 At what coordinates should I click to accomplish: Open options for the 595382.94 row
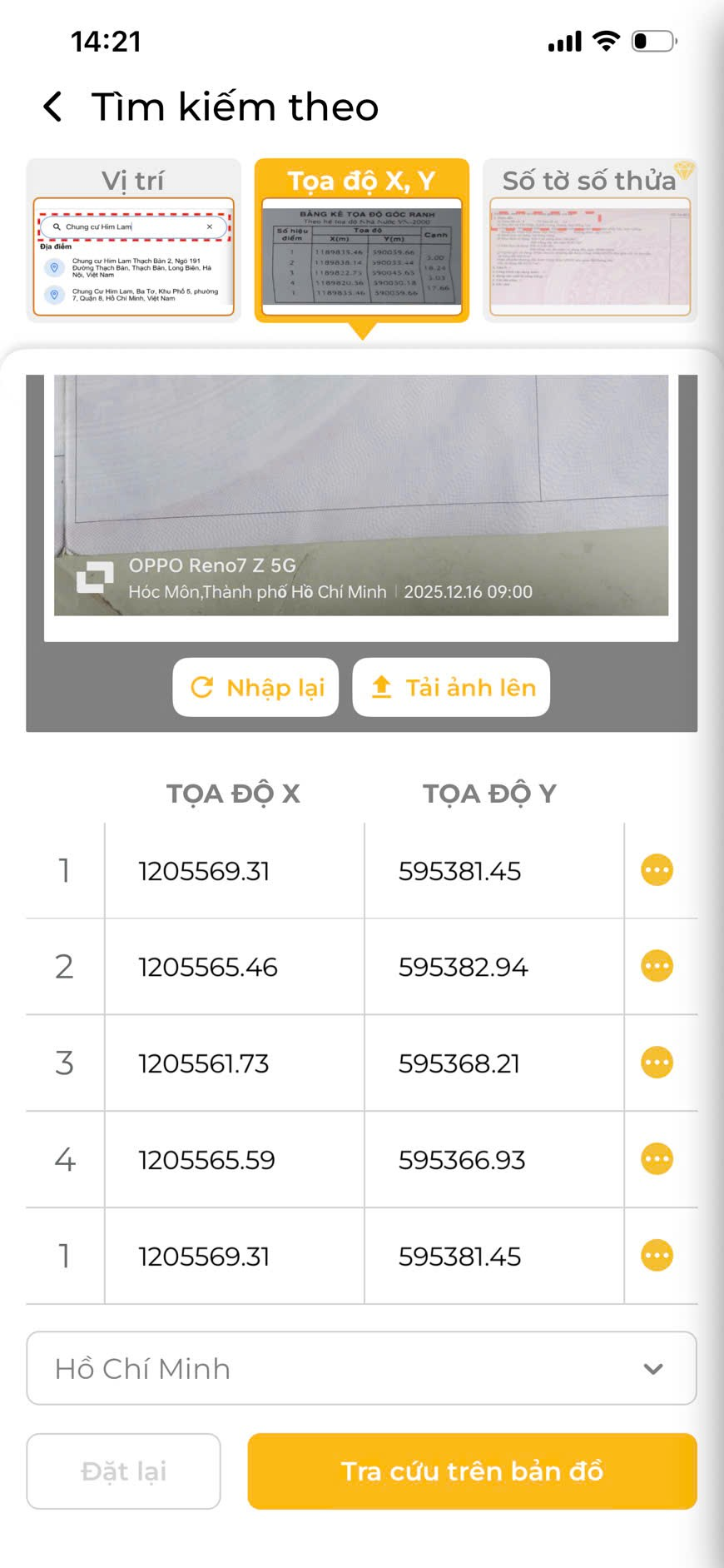tap(657, 967)
